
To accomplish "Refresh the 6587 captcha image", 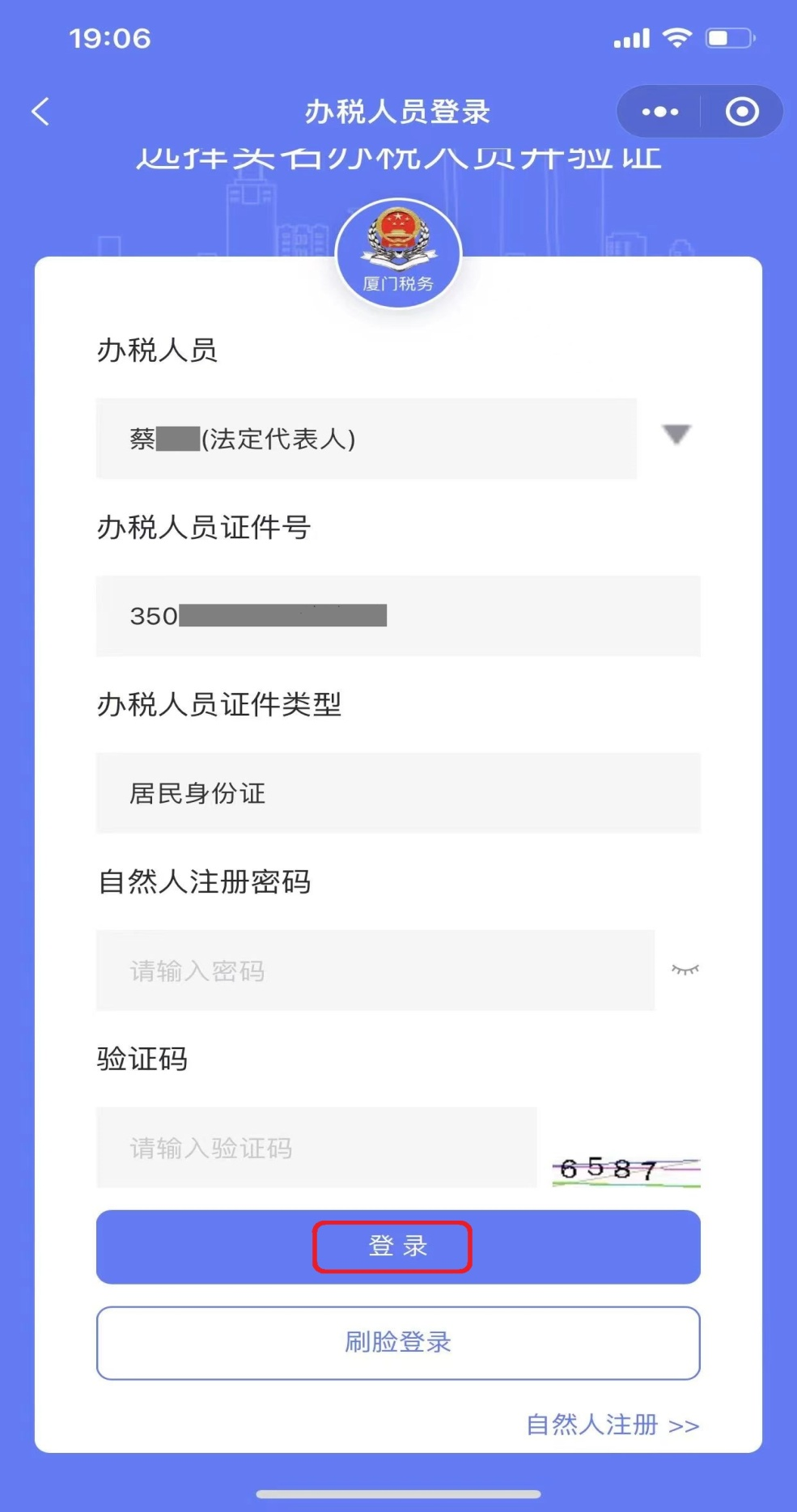I will pos(626,1170).
